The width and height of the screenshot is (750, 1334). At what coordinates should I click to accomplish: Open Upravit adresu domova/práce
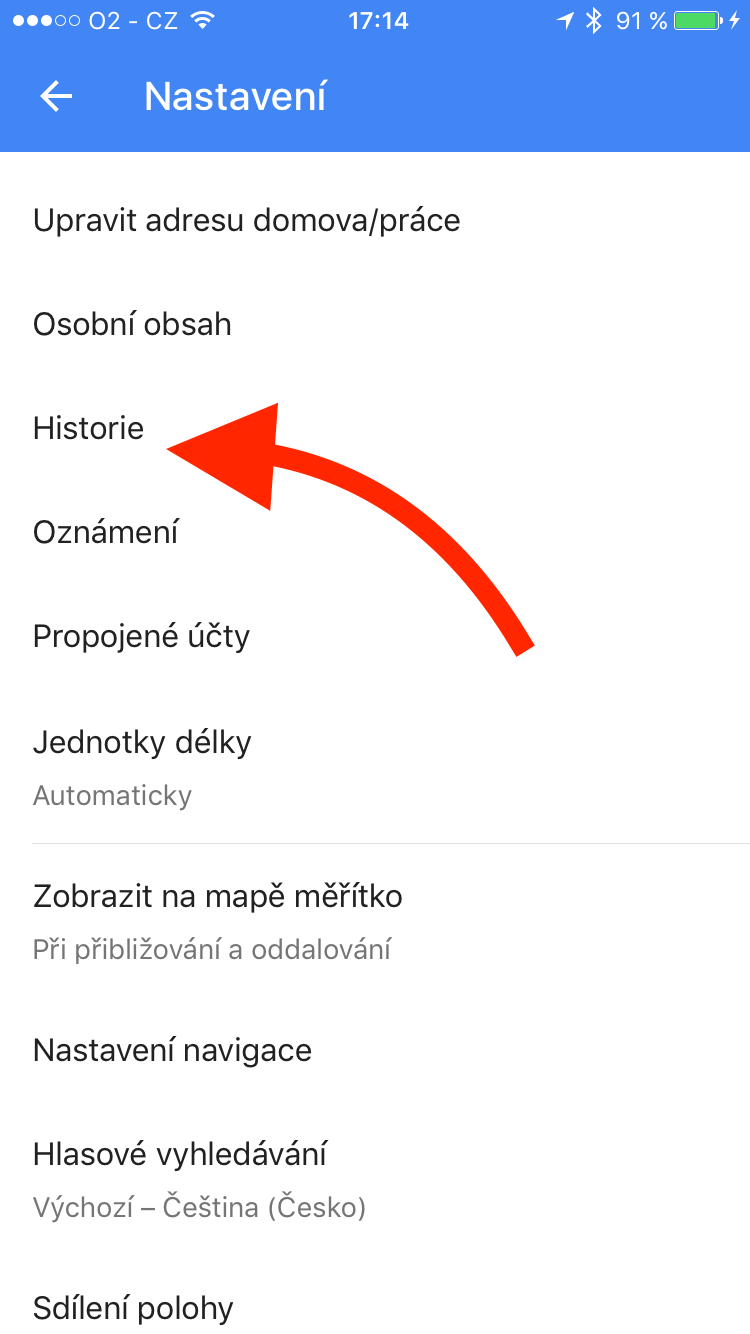[x=246, y=220]
